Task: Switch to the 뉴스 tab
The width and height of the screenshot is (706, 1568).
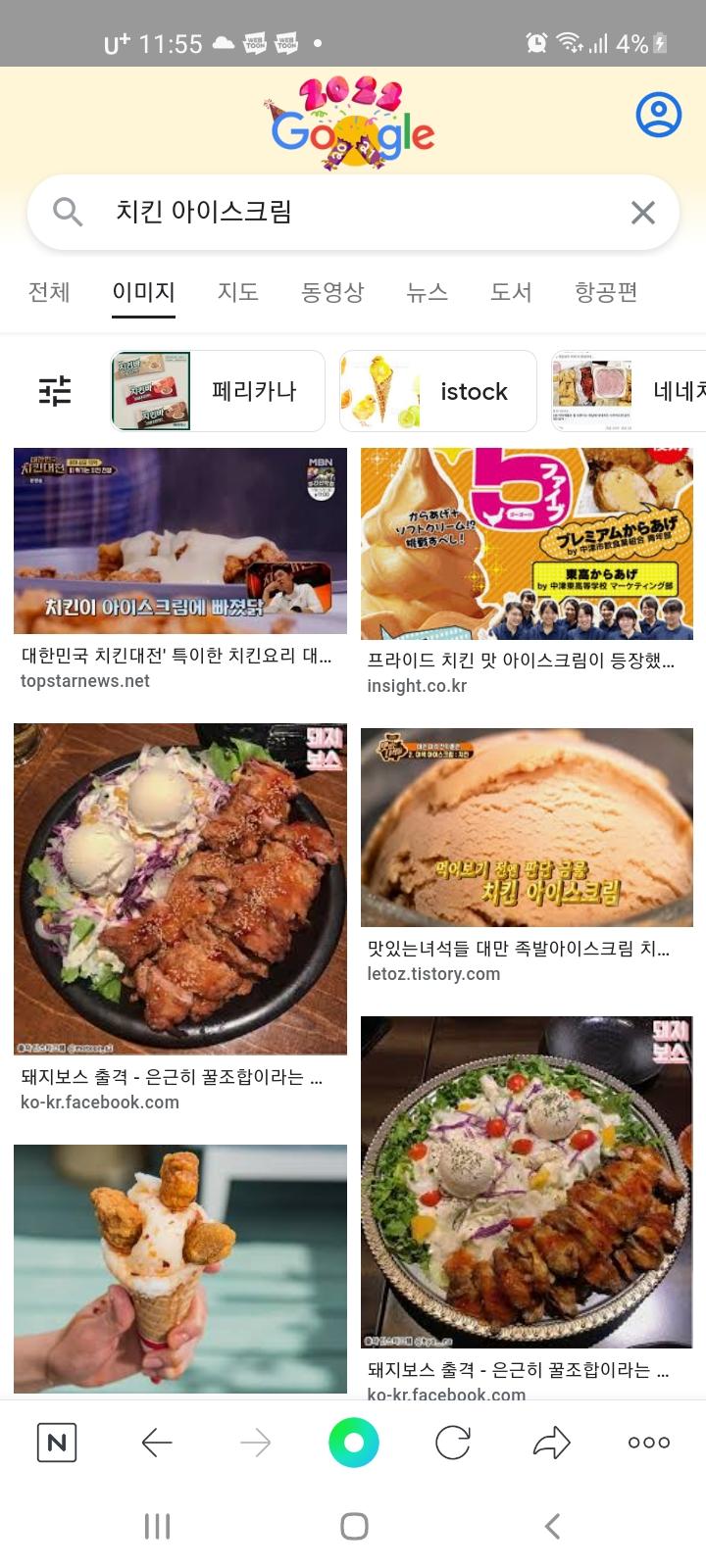Action: pos(428,292)
